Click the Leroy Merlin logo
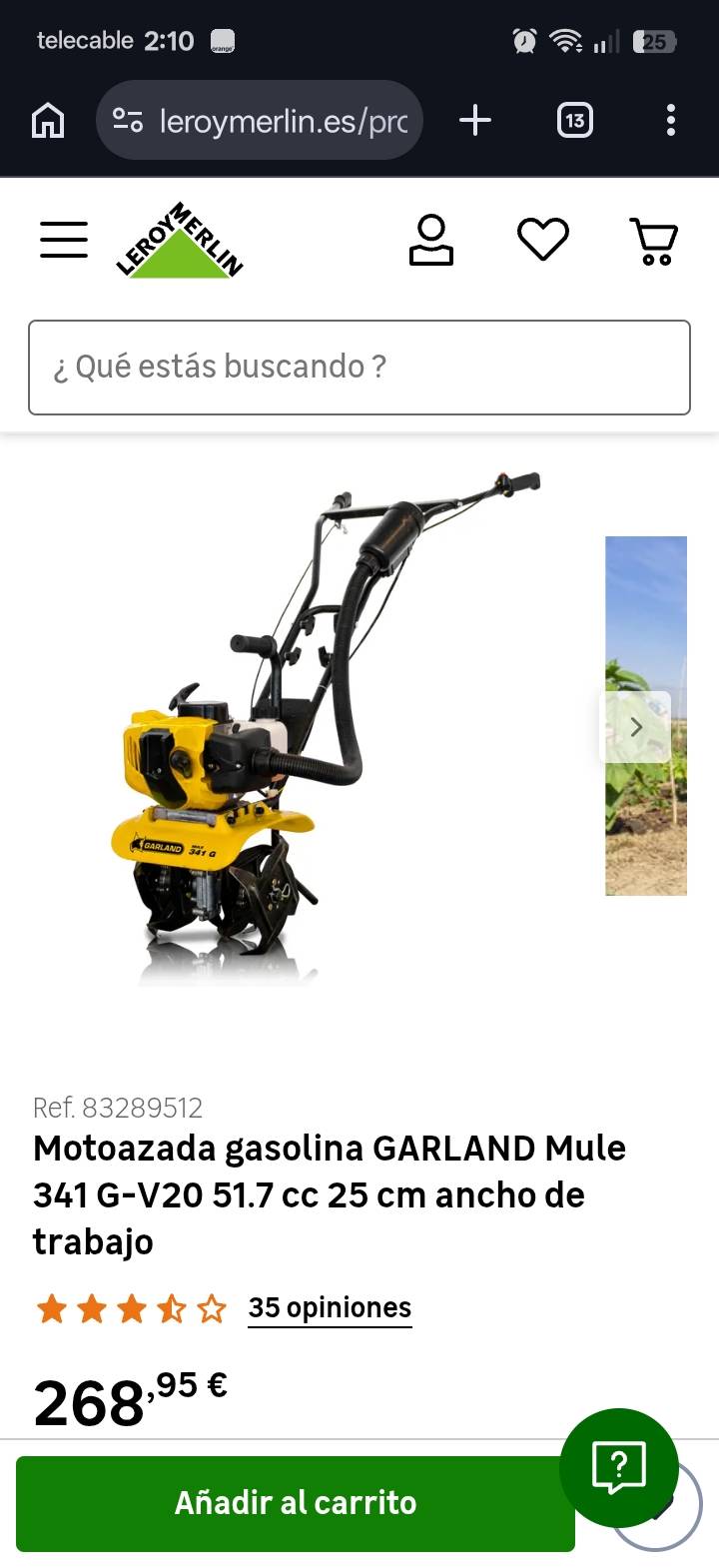The height and width of the screenshot is (1568, 719). (x=180, y=240)
